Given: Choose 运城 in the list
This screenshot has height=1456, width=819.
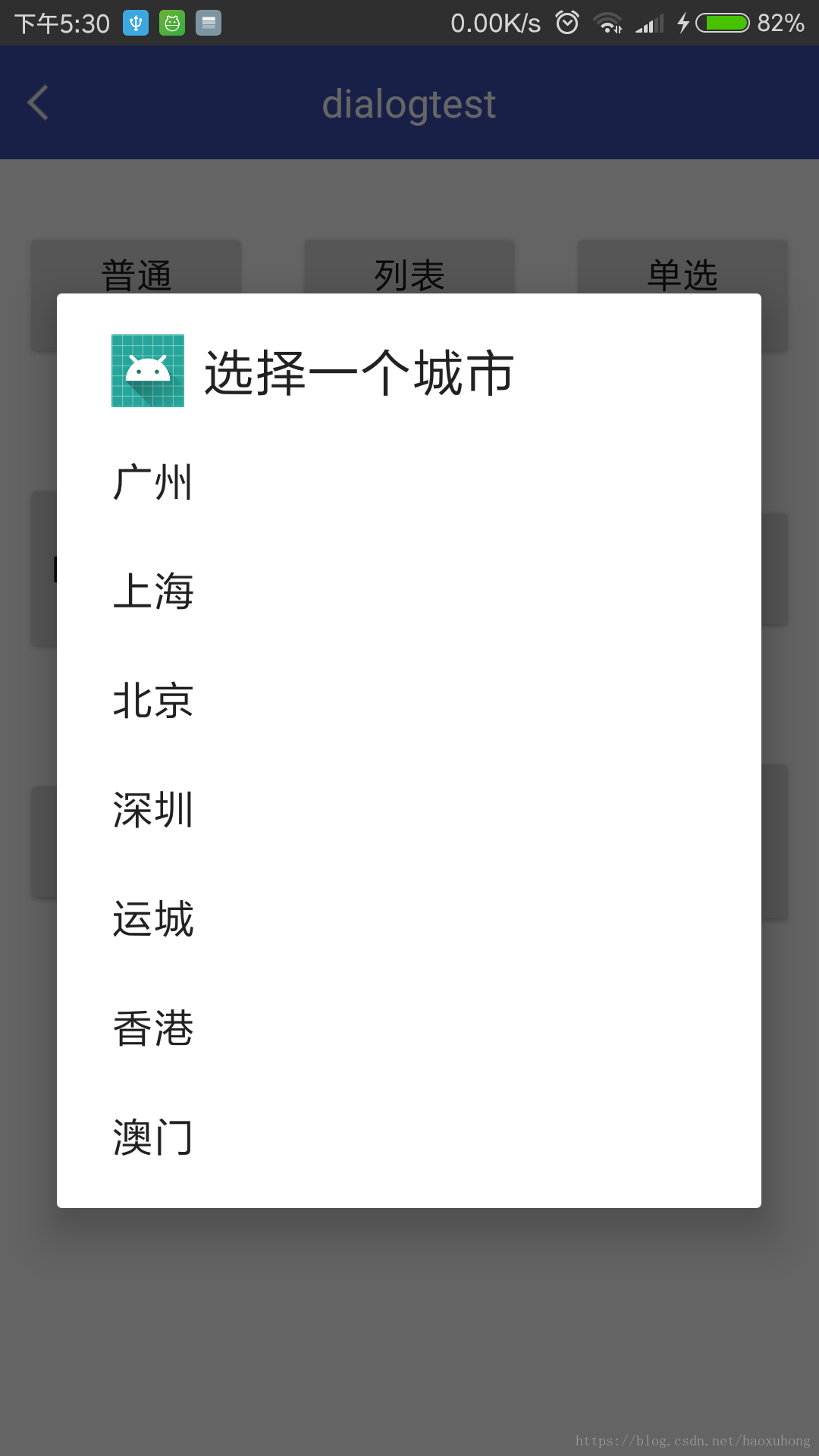Looking at the screenshot, I should point(409,919).
